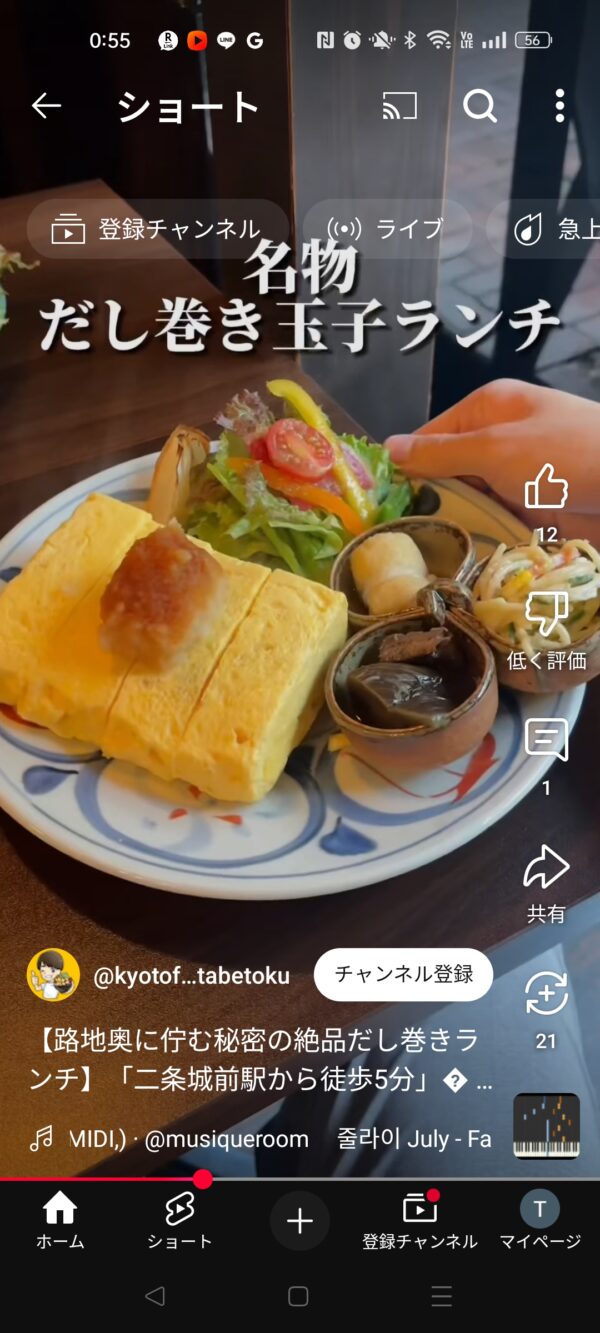
Task: Tap the remix icon showing 21
Action: [546, 994]
